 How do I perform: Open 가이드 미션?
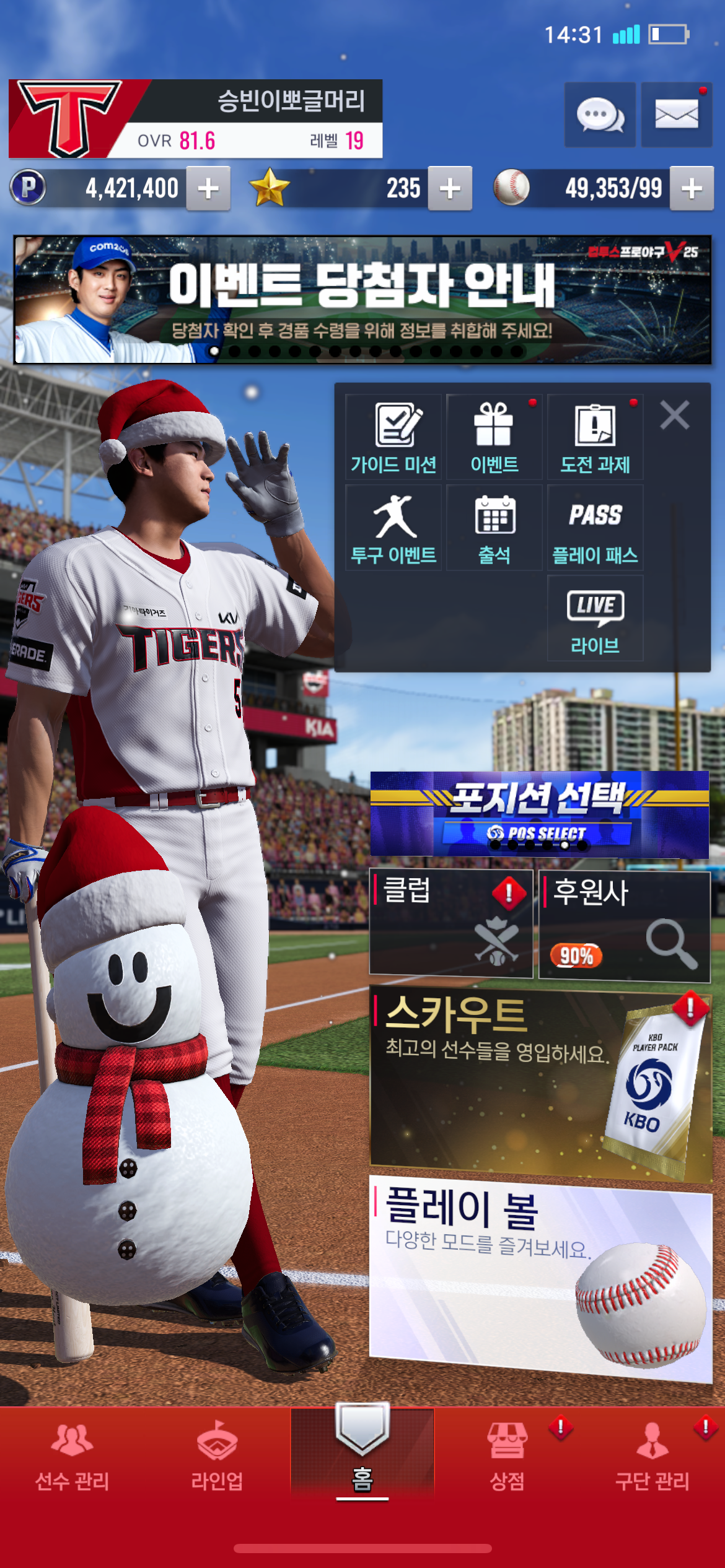393,437
